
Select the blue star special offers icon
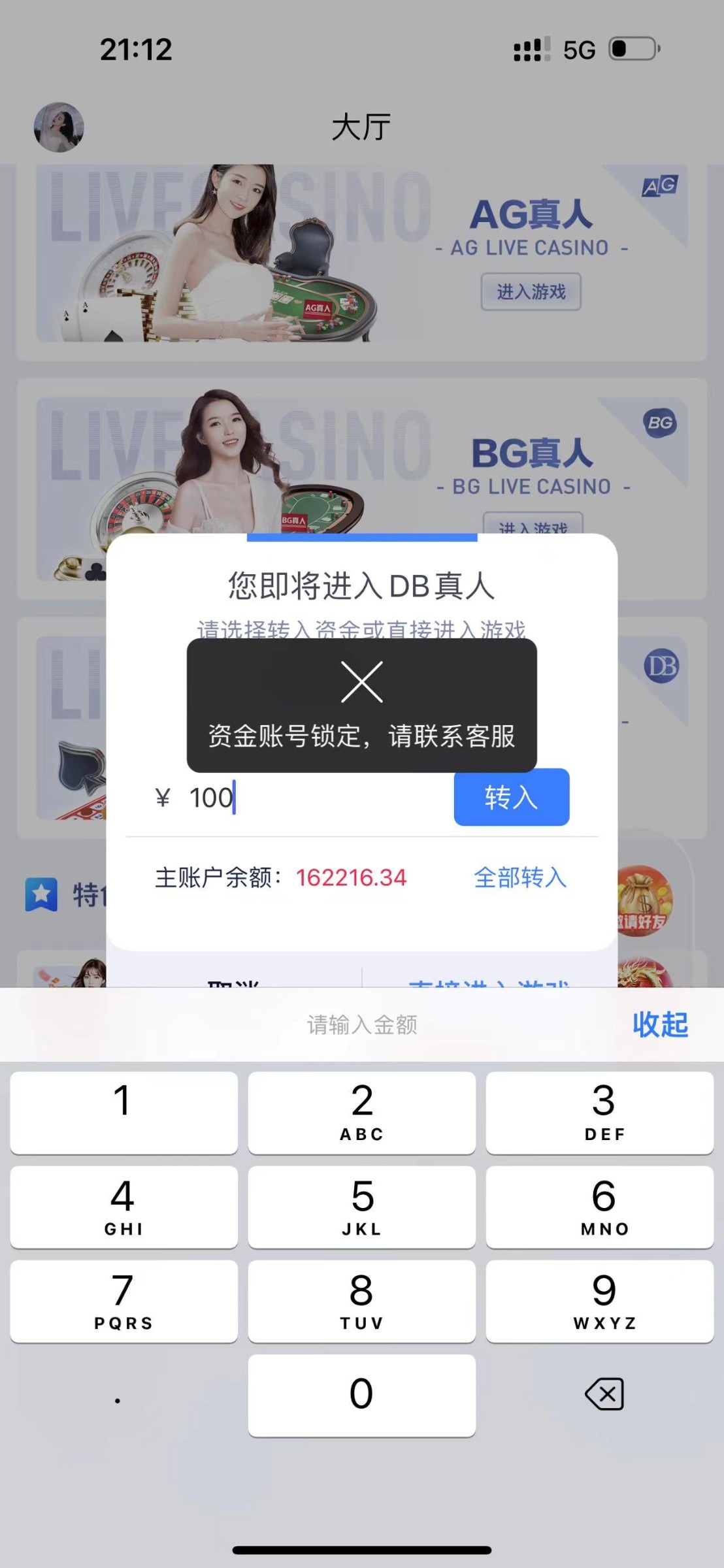tap(41, 894)
